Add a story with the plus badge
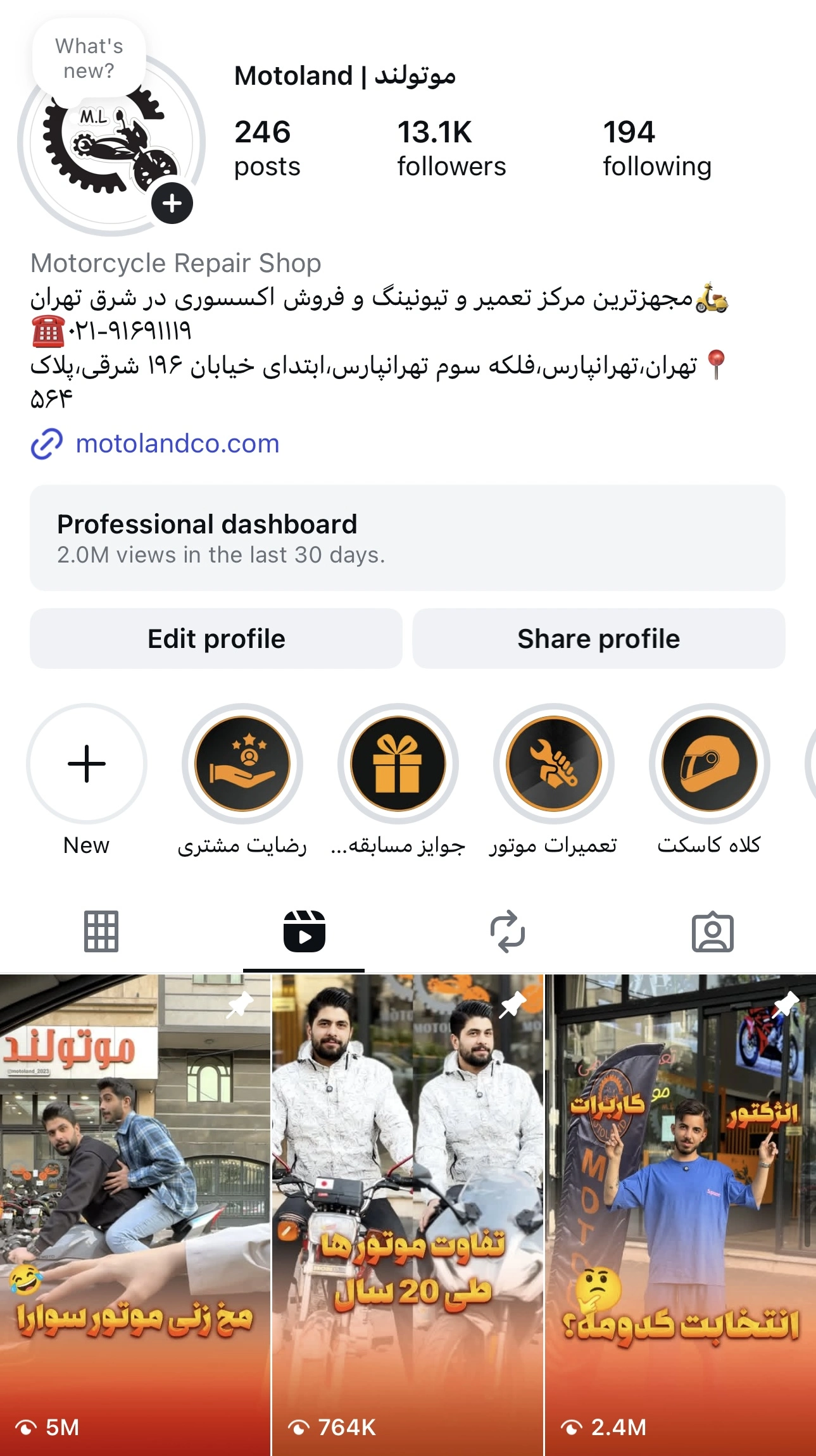The height and width of the screenshot is (1456, 816). pos(172,204)
